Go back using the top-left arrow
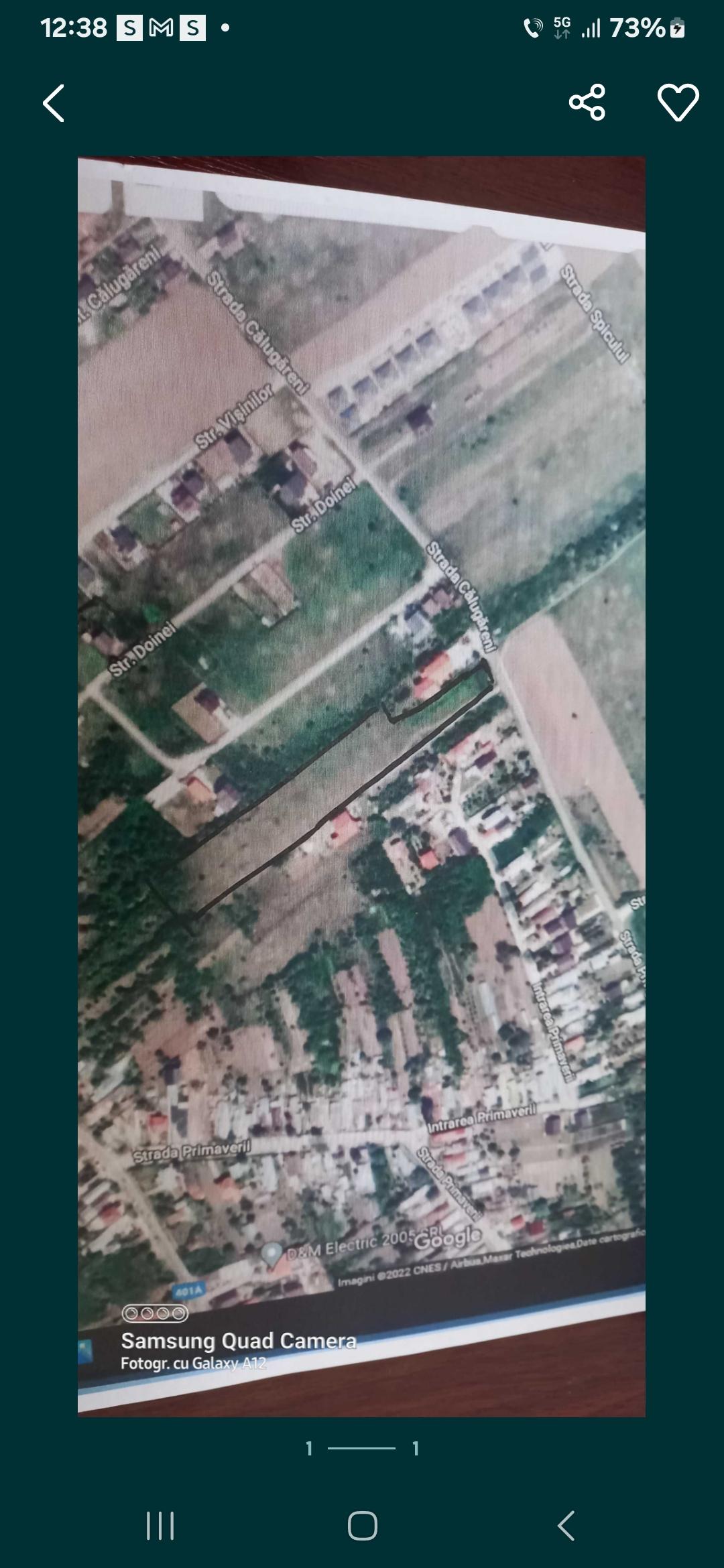Screen dimensions: 724x1568 (54, 103)
